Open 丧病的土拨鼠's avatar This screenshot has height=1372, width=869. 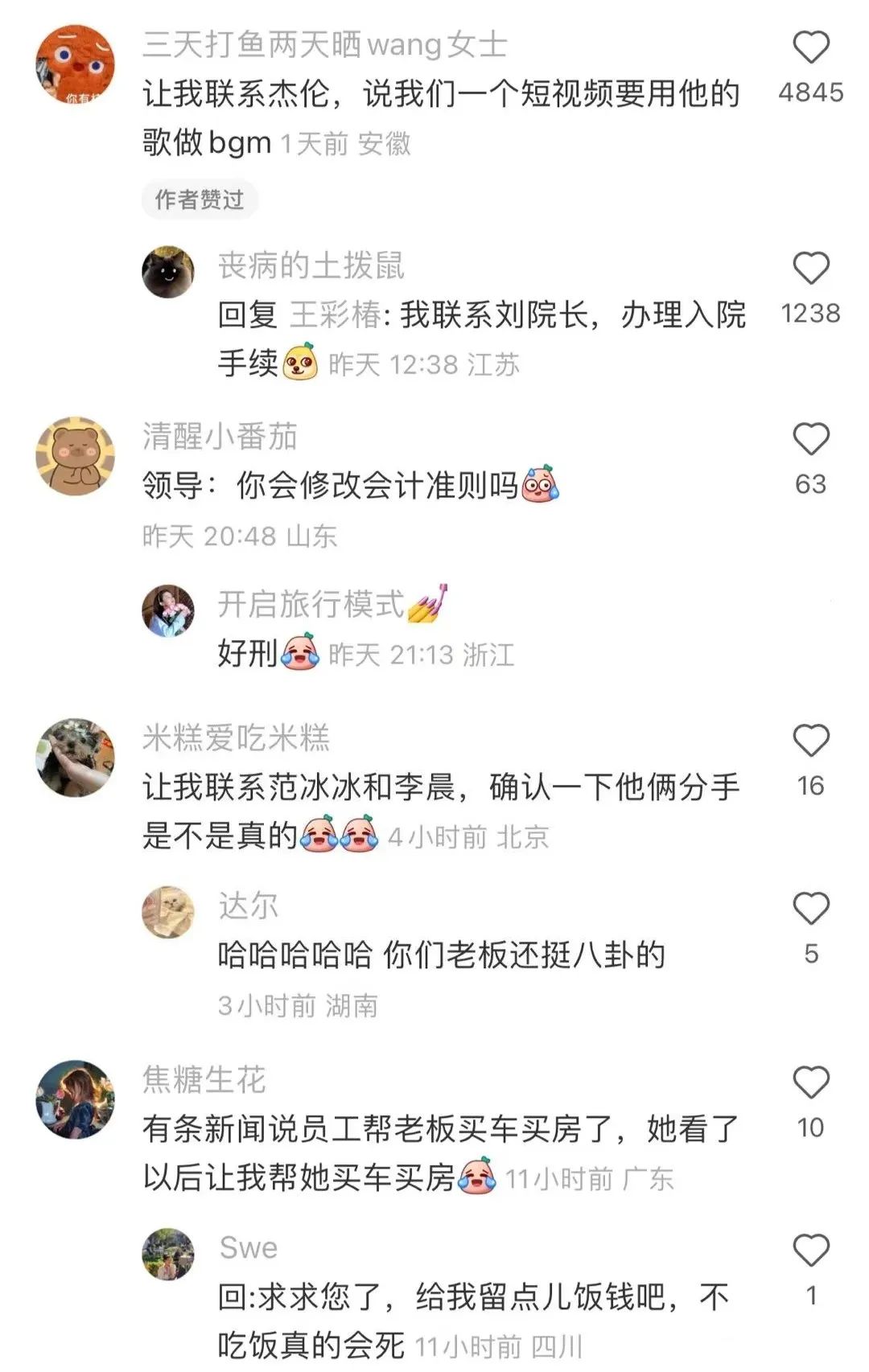coord(168,273)
